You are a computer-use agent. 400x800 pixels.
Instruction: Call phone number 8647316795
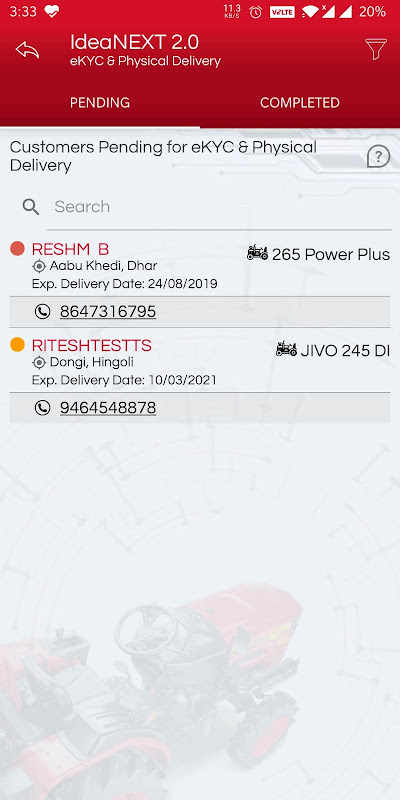[x=108, y=311]
